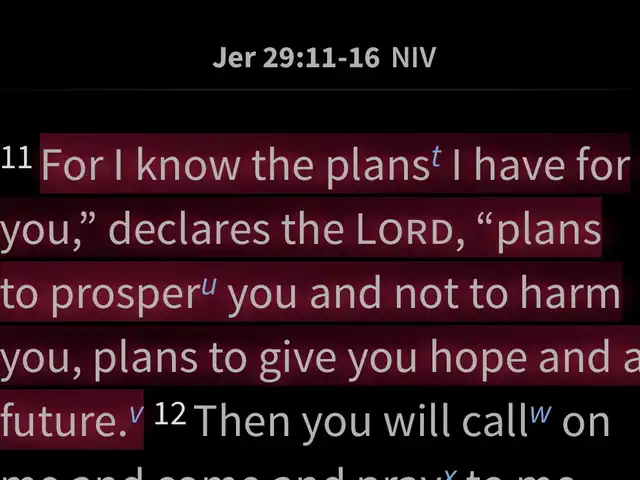Open cross-reference w after "call"
640x480 pixels.
click(540, 412)
